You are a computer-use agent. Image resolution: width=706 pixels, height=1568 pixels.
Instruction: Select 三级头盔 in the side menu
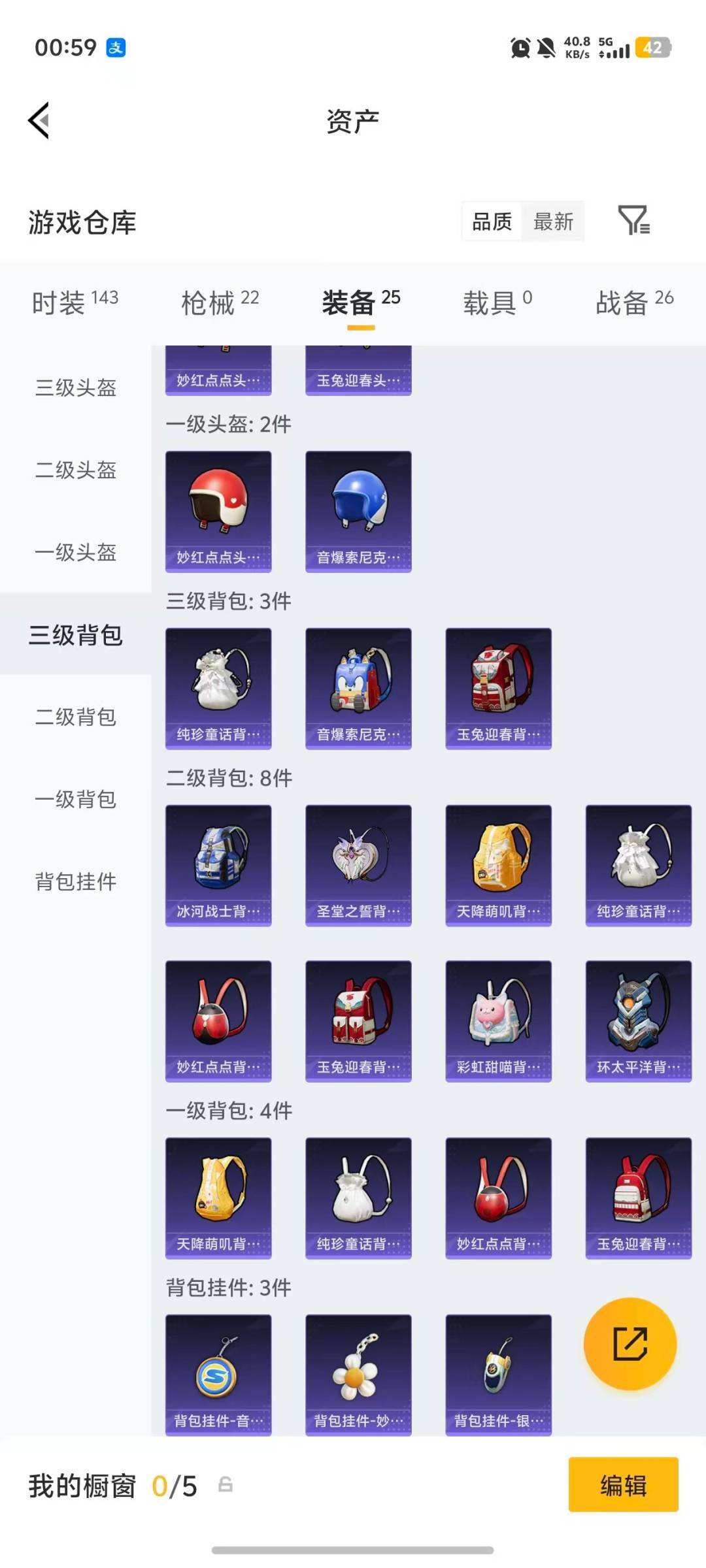point(76,387)
